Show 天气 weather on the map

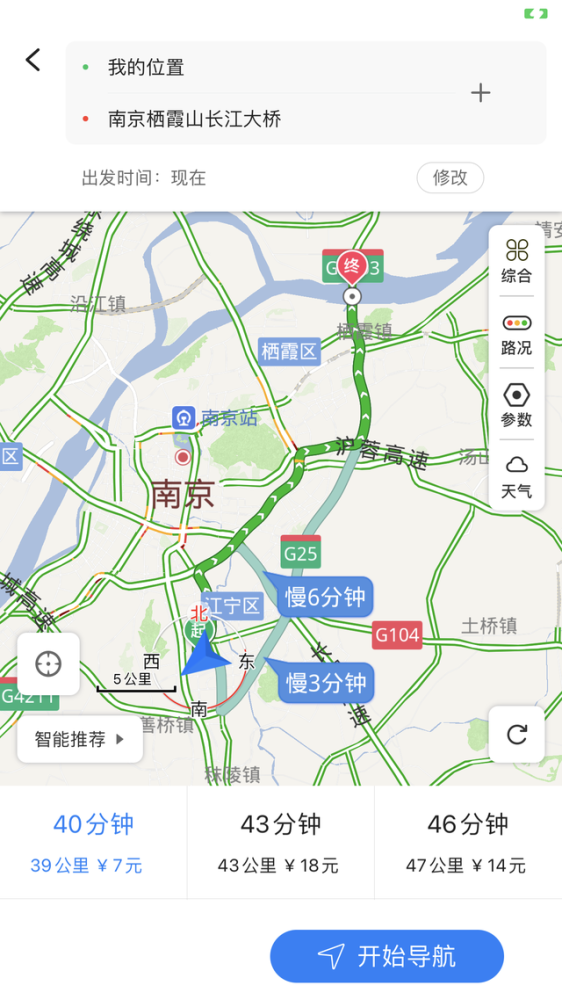[516, 477]
